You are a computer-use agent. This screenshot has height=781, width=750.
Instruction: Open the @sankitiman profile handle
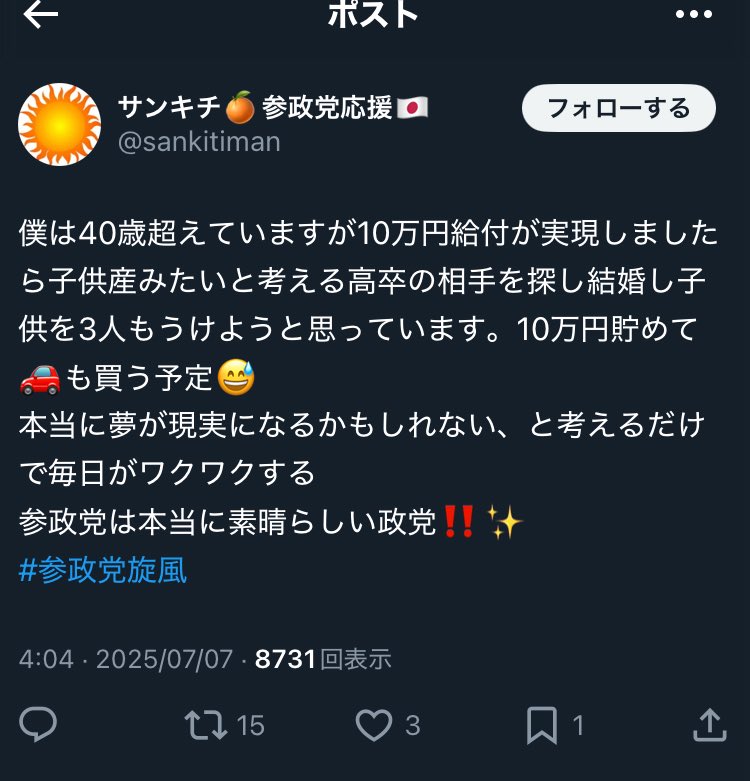[199, 141]
